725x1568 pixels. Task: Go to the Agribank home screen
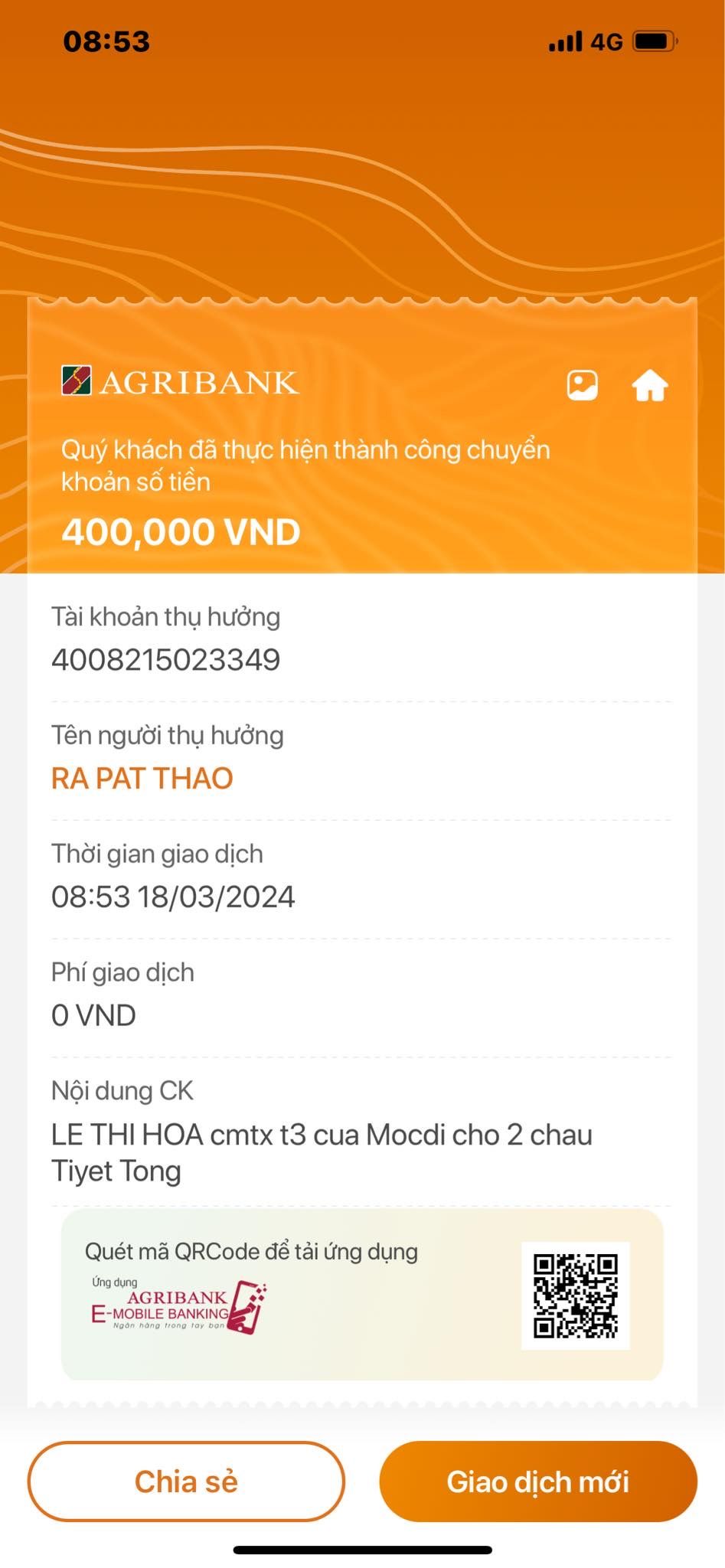(x=649, y=385)
